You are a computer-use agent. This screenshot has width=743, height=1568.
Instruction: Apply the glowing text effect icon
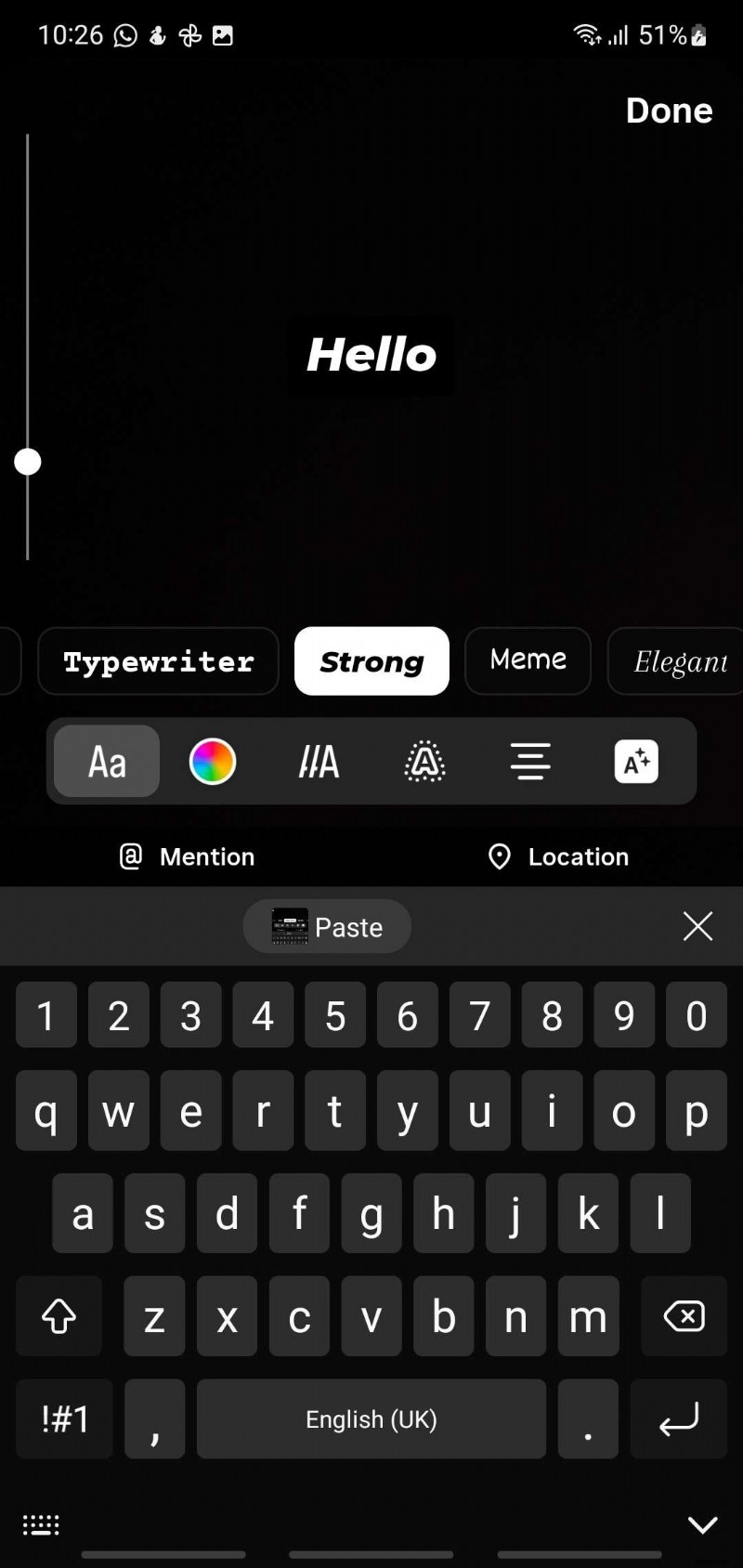pyautogui.click(x=424, y=762)
